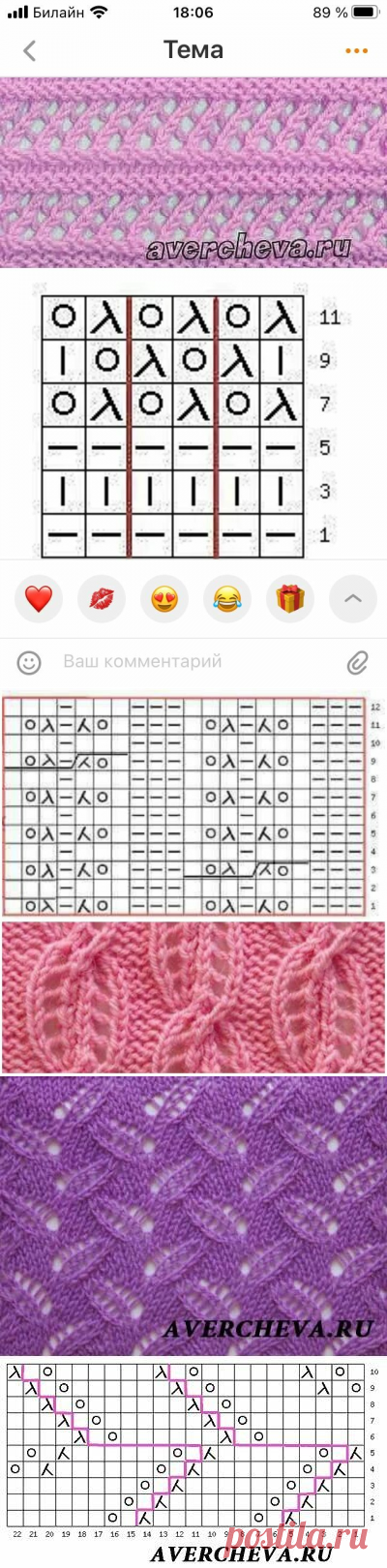Image resolution: width=387 pixels, height=1568 pixels.
Task: React with the laughing tears emoji
Action: point(227,599)
